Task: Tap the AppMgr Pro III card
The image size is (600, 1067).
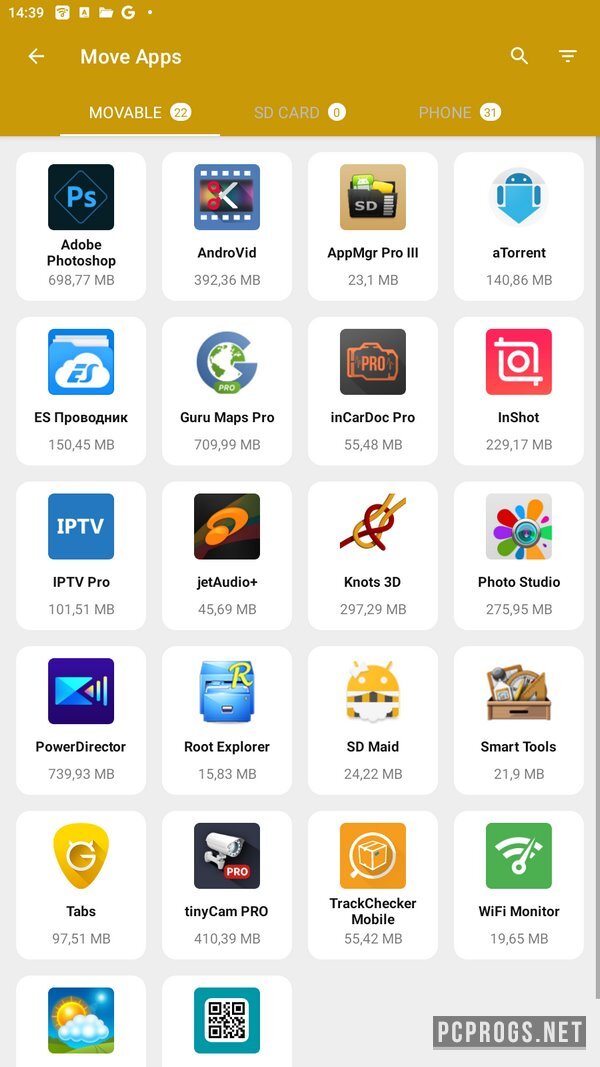Action: tap(373, 226)
